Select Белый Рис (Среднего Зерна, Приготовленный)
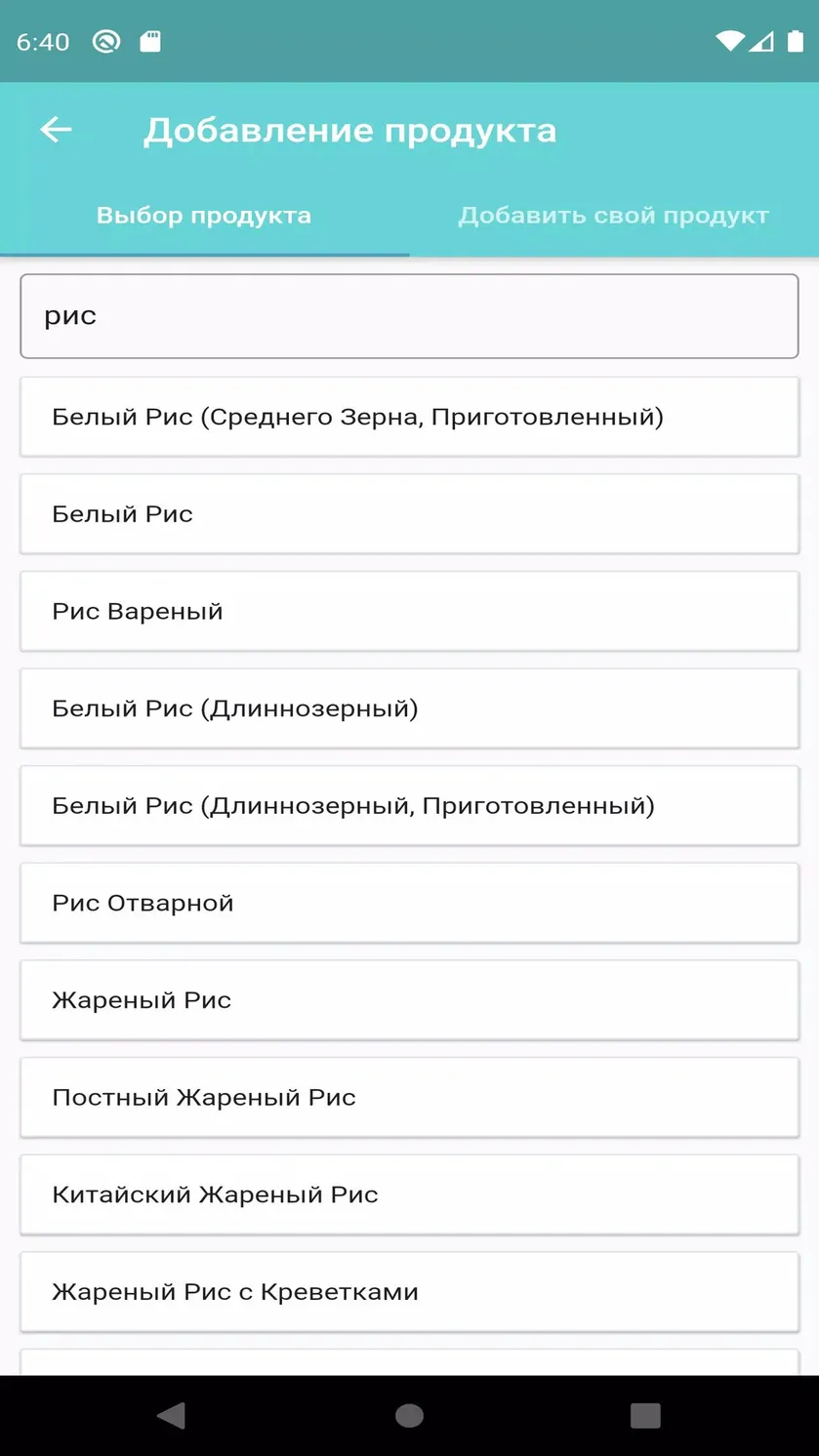 click(x=409, y=417)
